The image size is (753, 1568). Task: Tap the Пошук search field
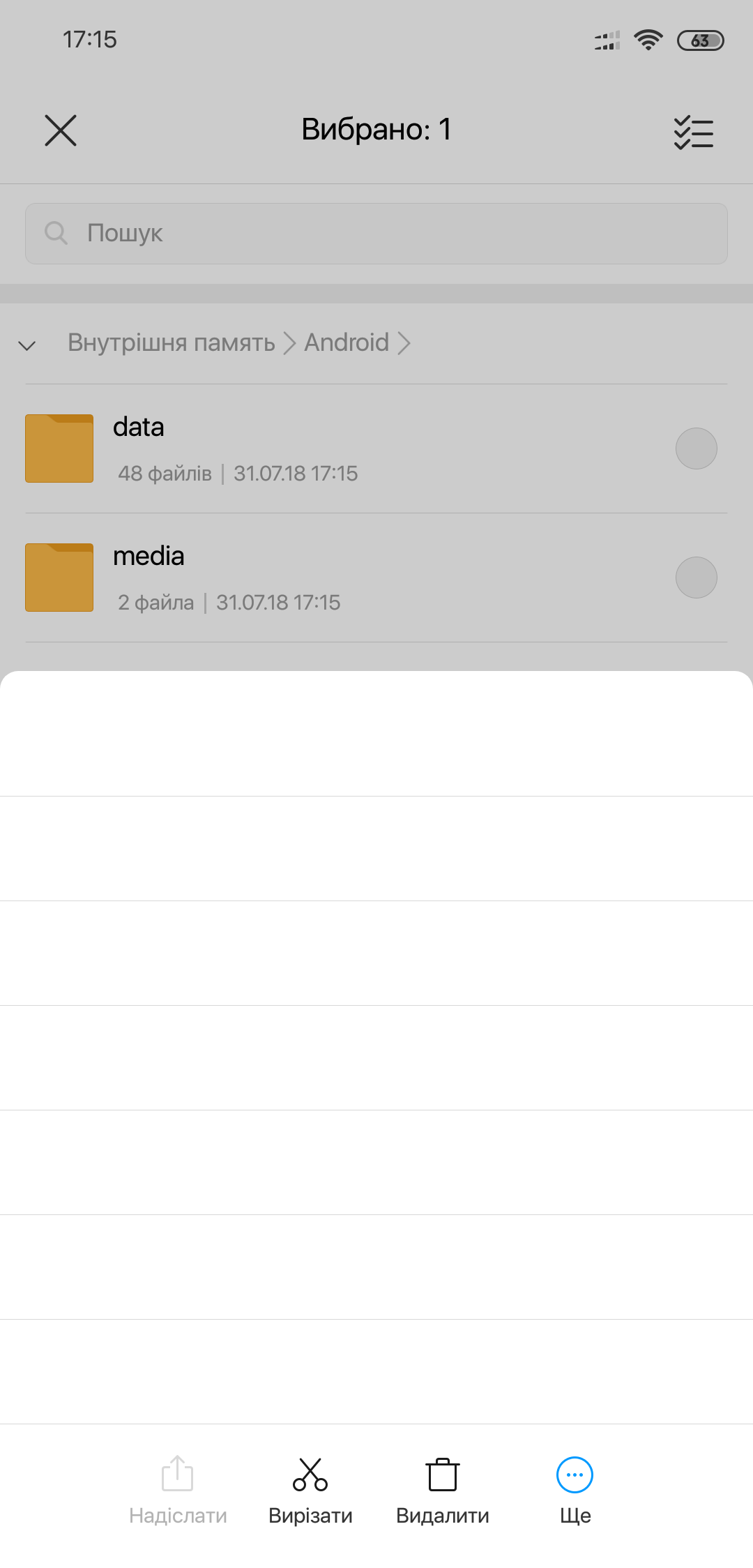point(376,234)
